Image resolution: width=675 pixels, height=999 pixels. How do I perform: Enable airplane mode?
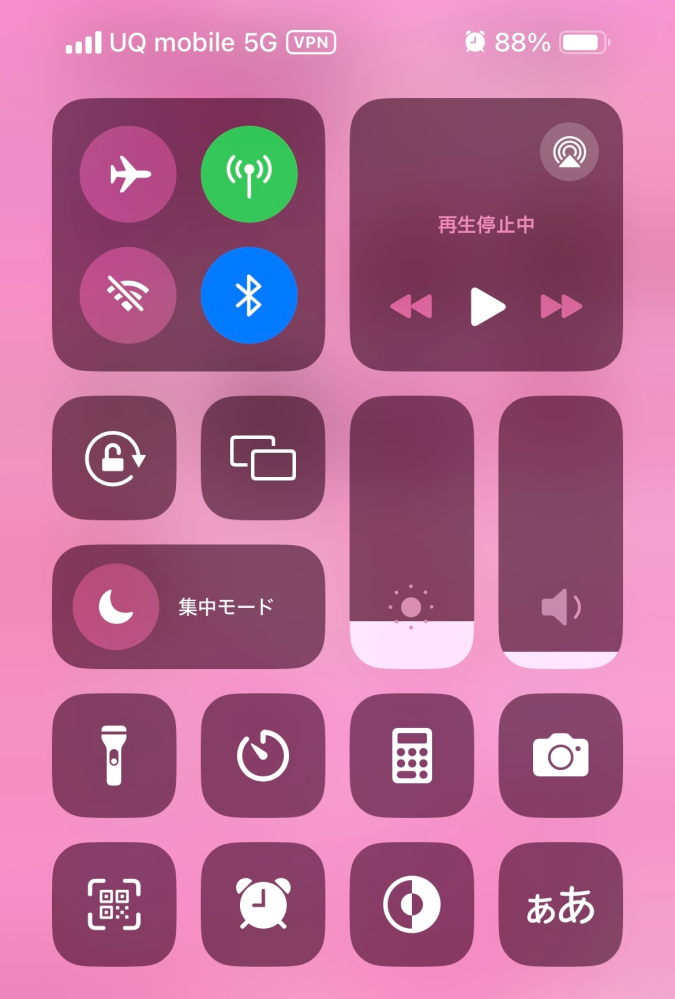(128, 175)
